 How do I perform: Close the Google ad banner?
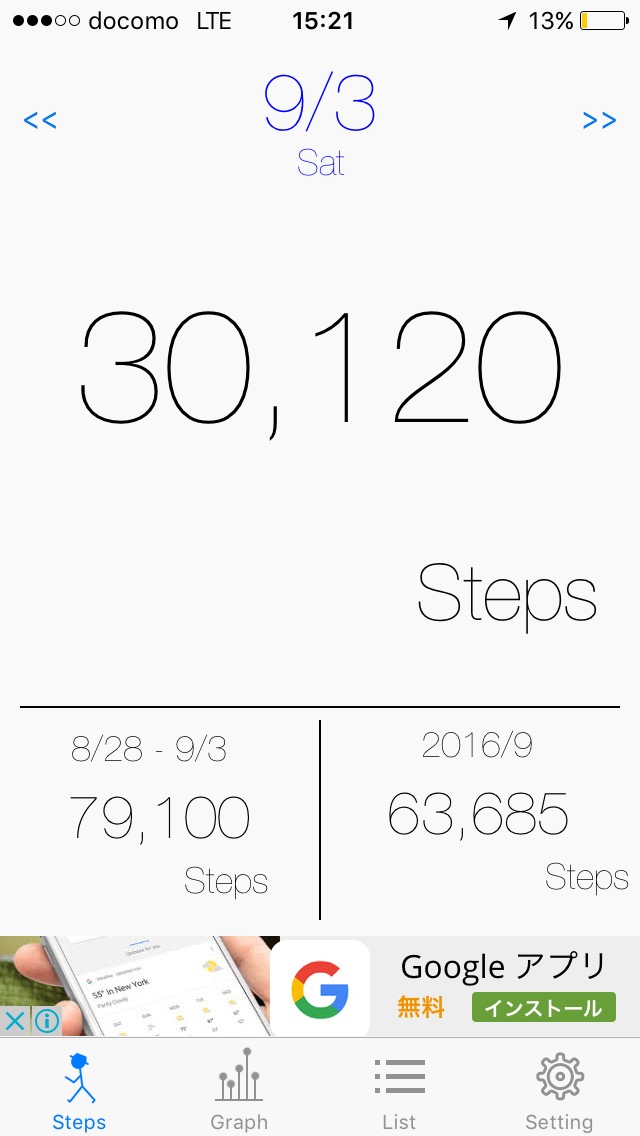14,1022
